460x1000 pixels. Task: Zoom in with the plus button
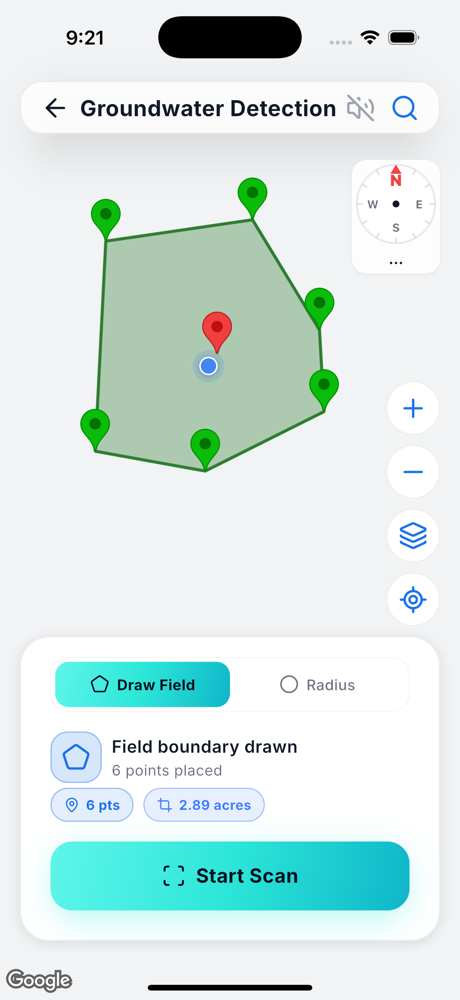pos(413,408)
